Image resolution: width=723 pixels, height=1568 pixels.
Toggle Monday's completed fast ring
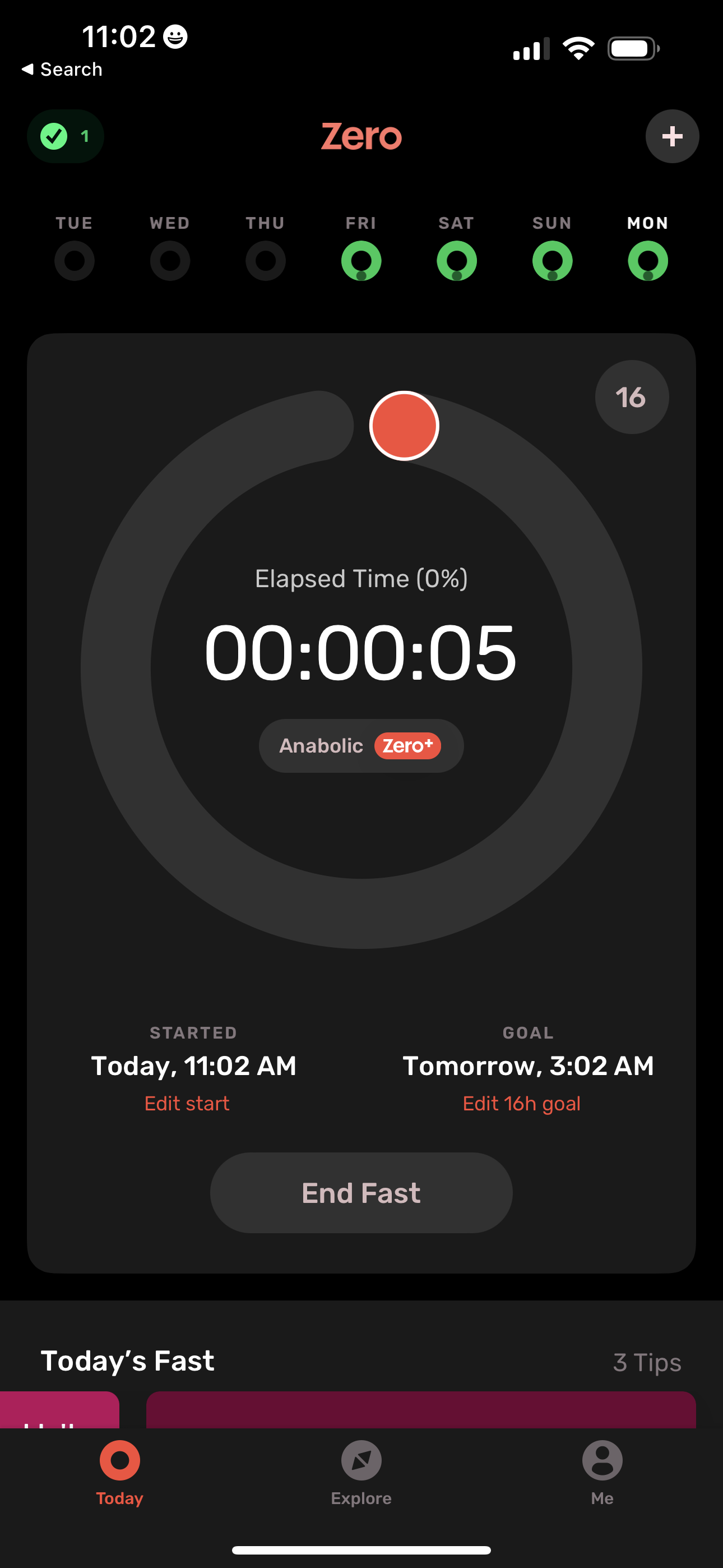(x=647, y=261)
